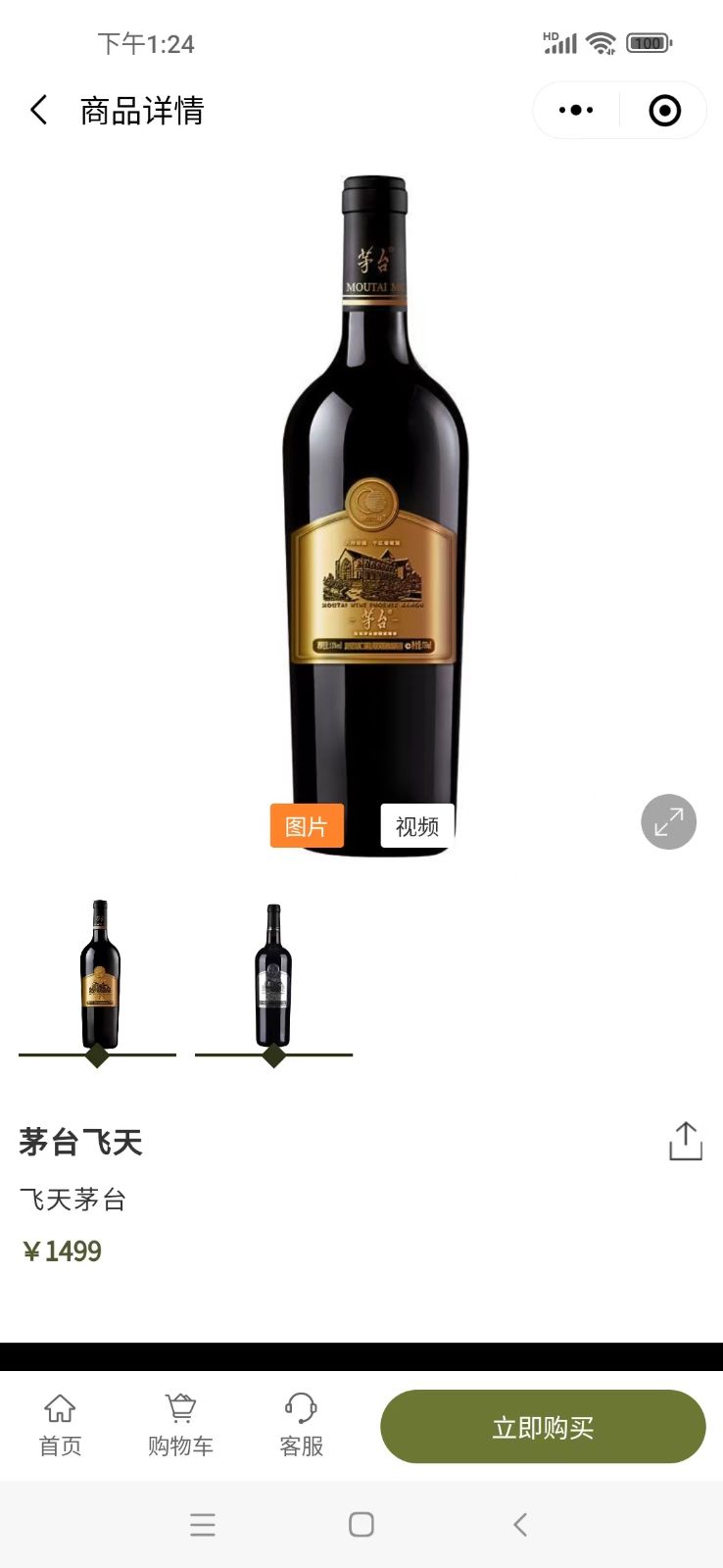Go to the 首页 tab
Screen dimensions: 723x1568
point(60,1426)
